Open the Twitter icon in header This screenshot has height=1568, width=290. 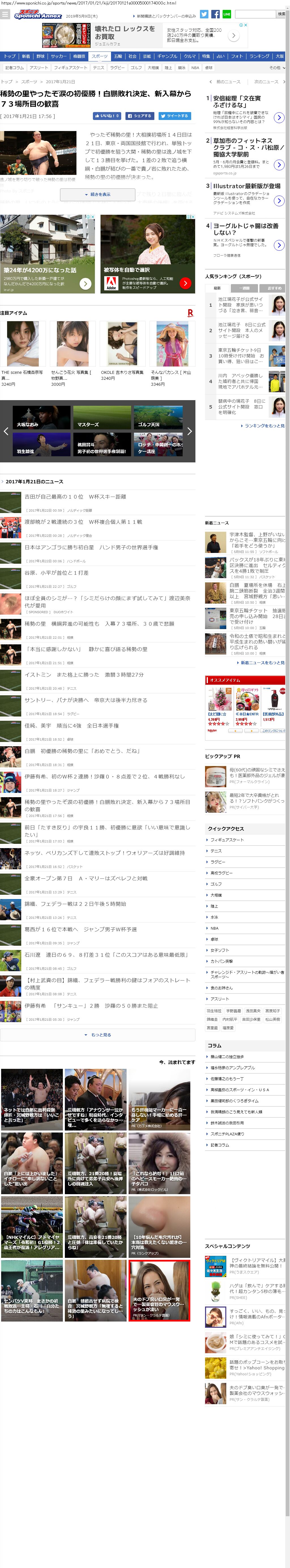point(204,14)
